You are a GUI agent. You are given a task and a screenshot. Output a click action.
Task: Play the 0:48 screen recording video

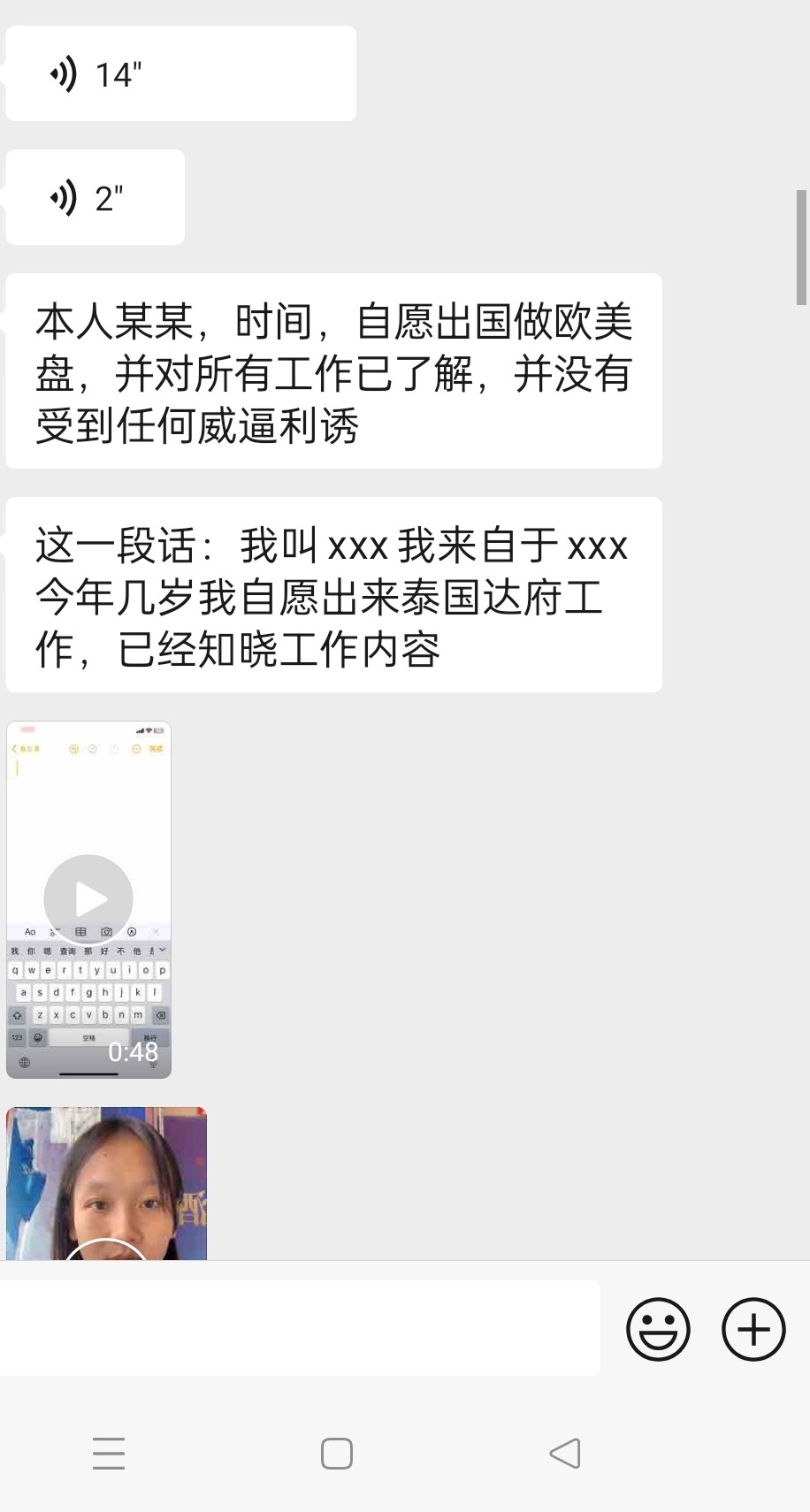tap(88, 899)
